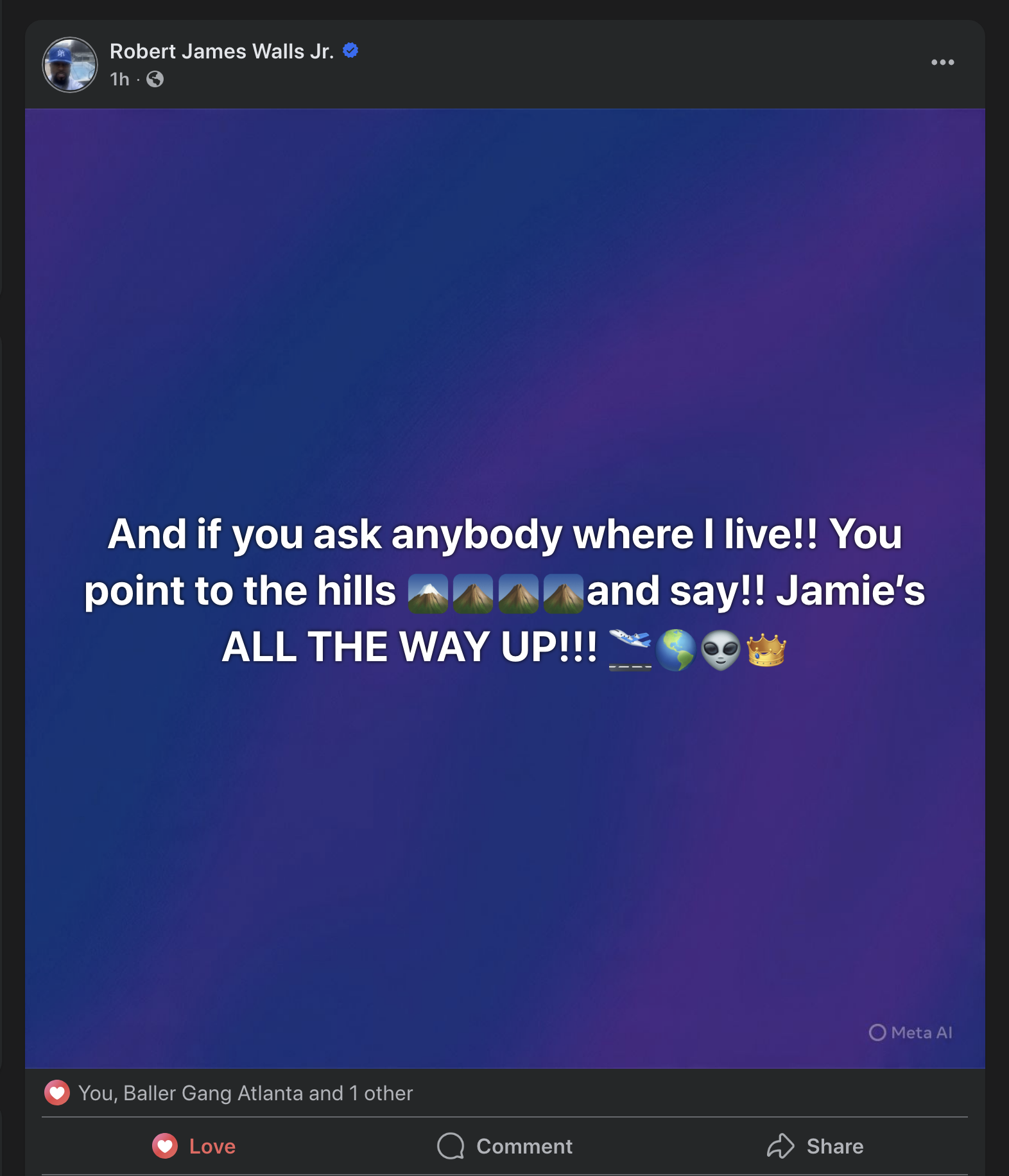This screenshot has height=1176, width=1009.
Task: View who reacted: You, Baller Gang Atlanta
Action: [x=245, y=1093]
